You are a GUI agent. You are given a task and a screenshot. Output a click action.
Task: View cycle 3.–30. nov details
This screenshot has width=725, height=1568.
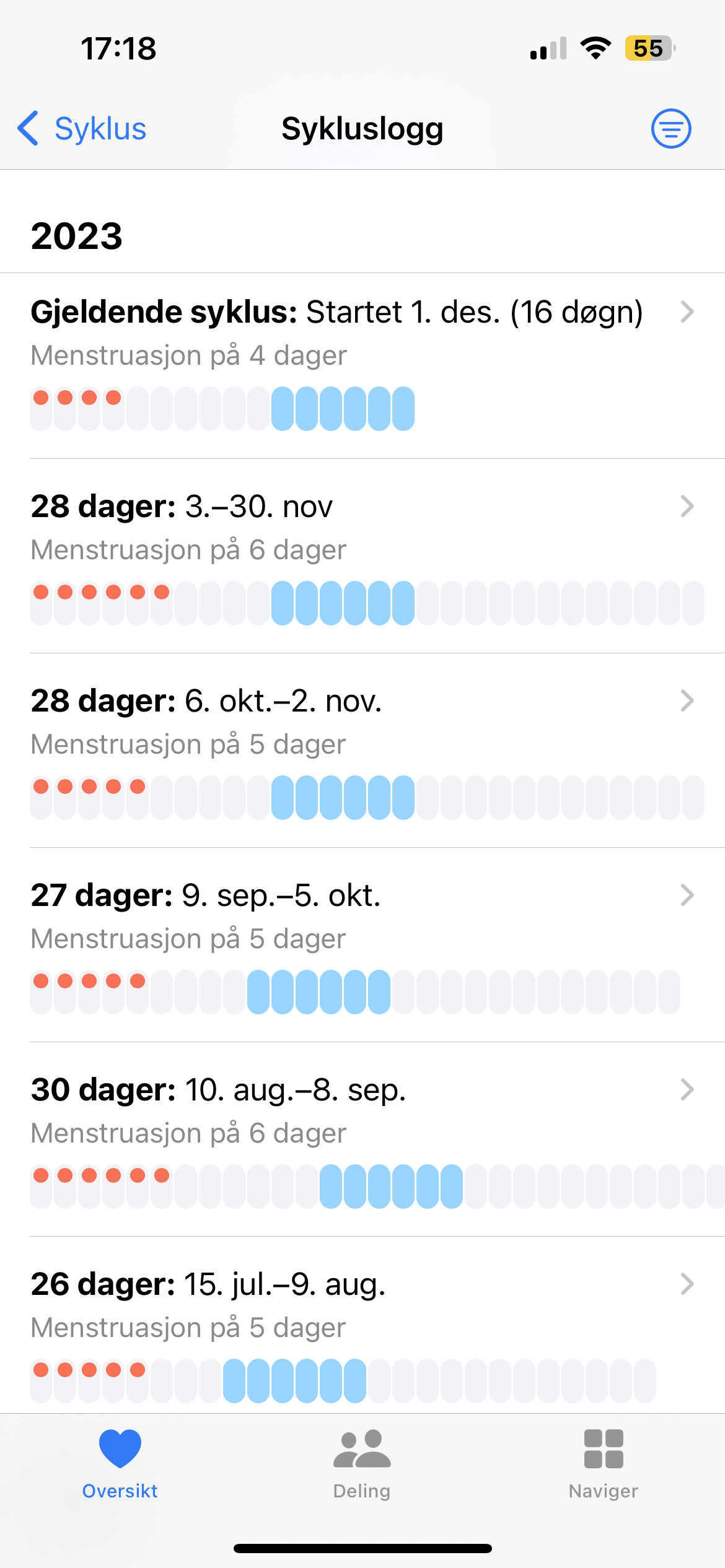[x=362, y=557]
